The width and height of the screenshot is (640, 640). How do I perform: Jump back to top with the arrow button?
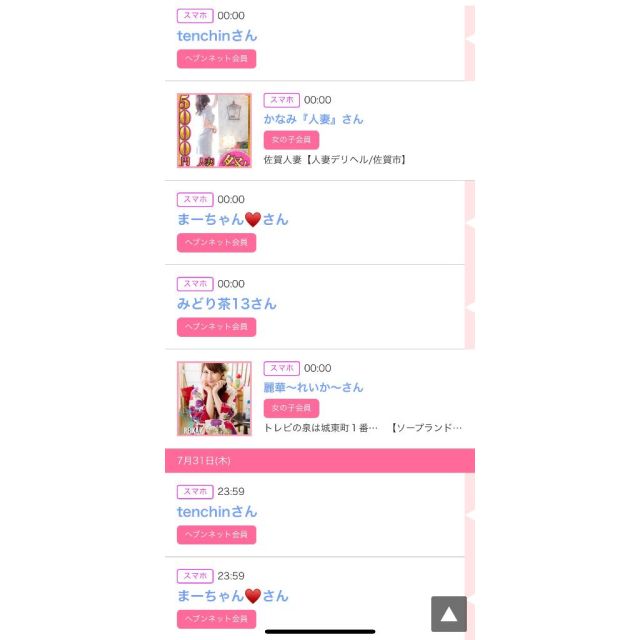pyautogui.click(x=449, y=614)
